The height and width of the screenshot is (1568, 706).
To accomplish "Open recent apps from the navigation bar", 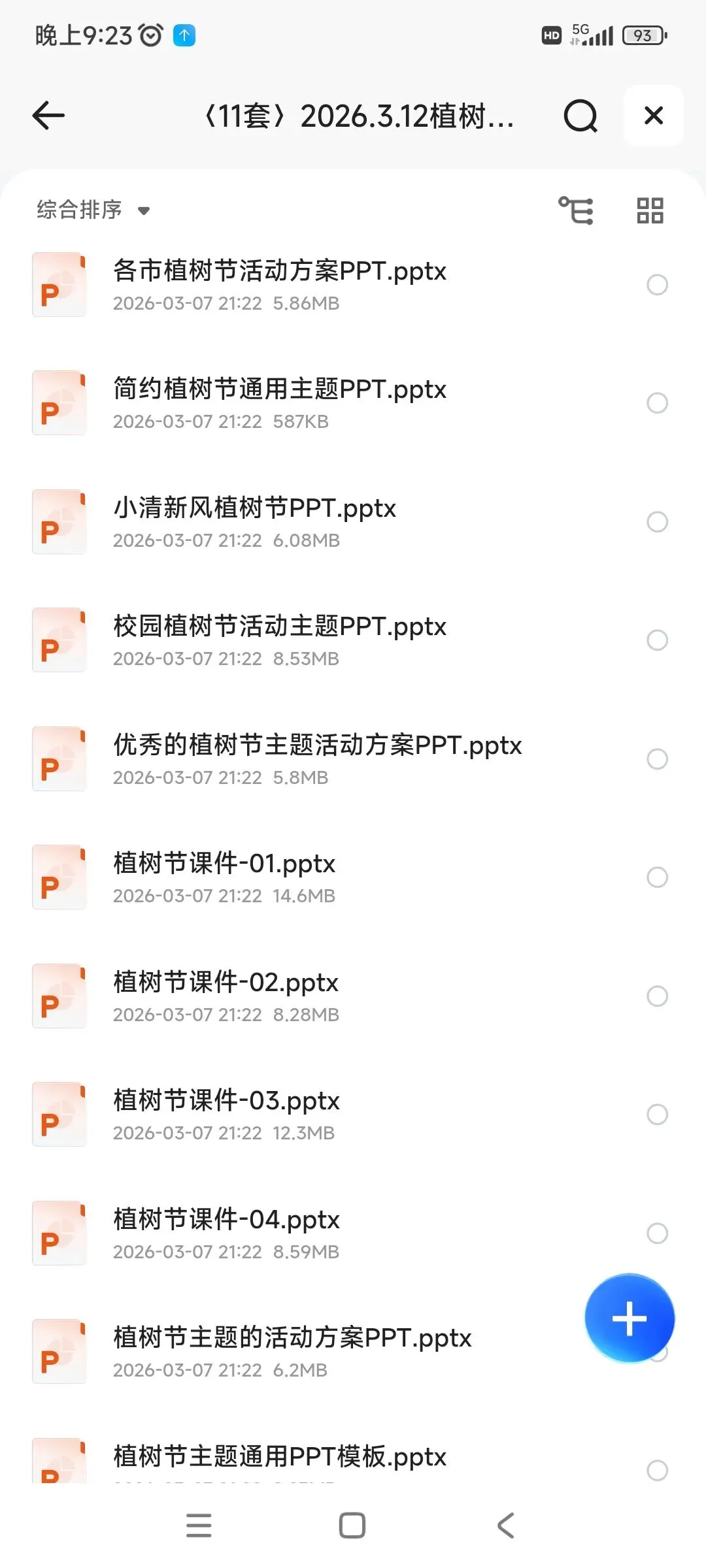I will tap(199, 1526).
